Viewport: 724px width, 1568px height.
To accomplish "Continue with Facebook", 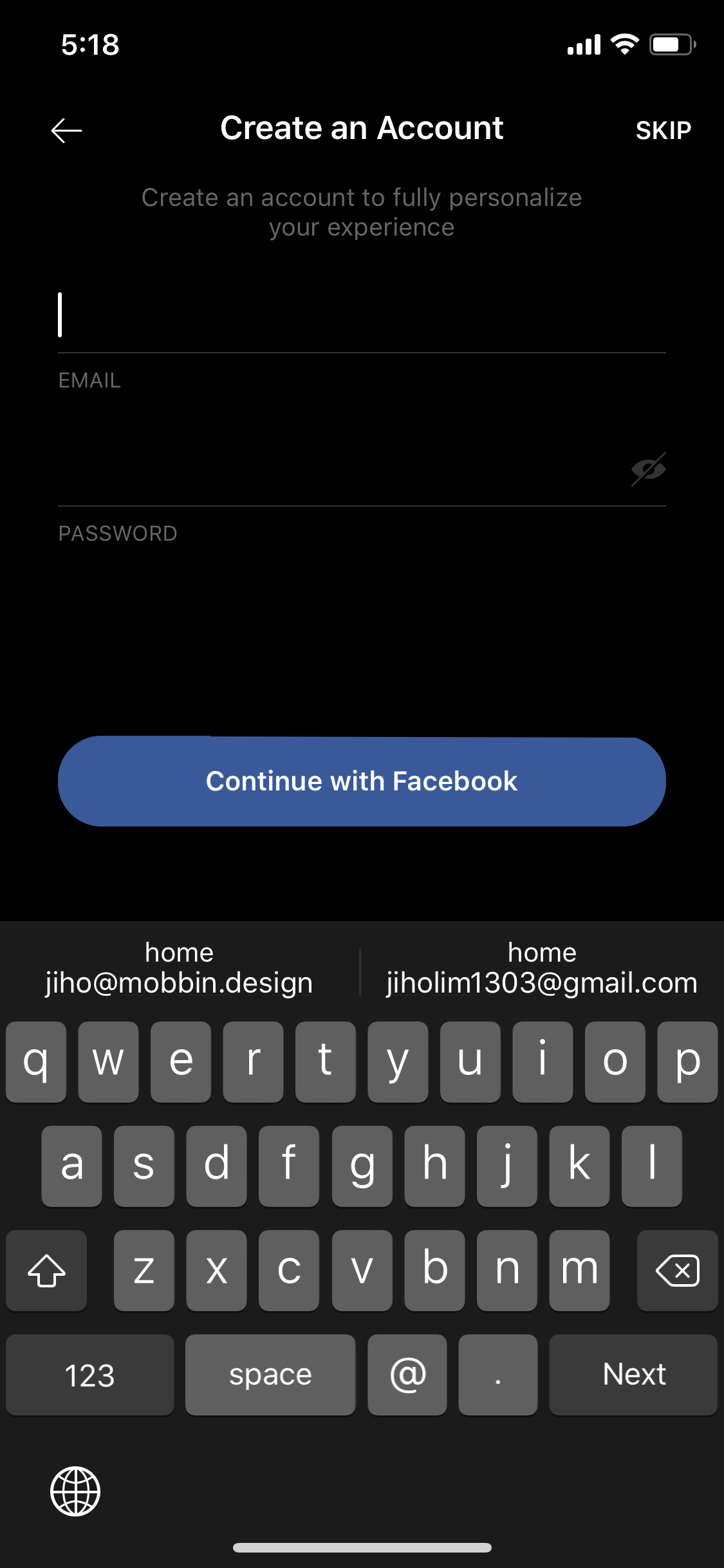I will tap(362, 781).
